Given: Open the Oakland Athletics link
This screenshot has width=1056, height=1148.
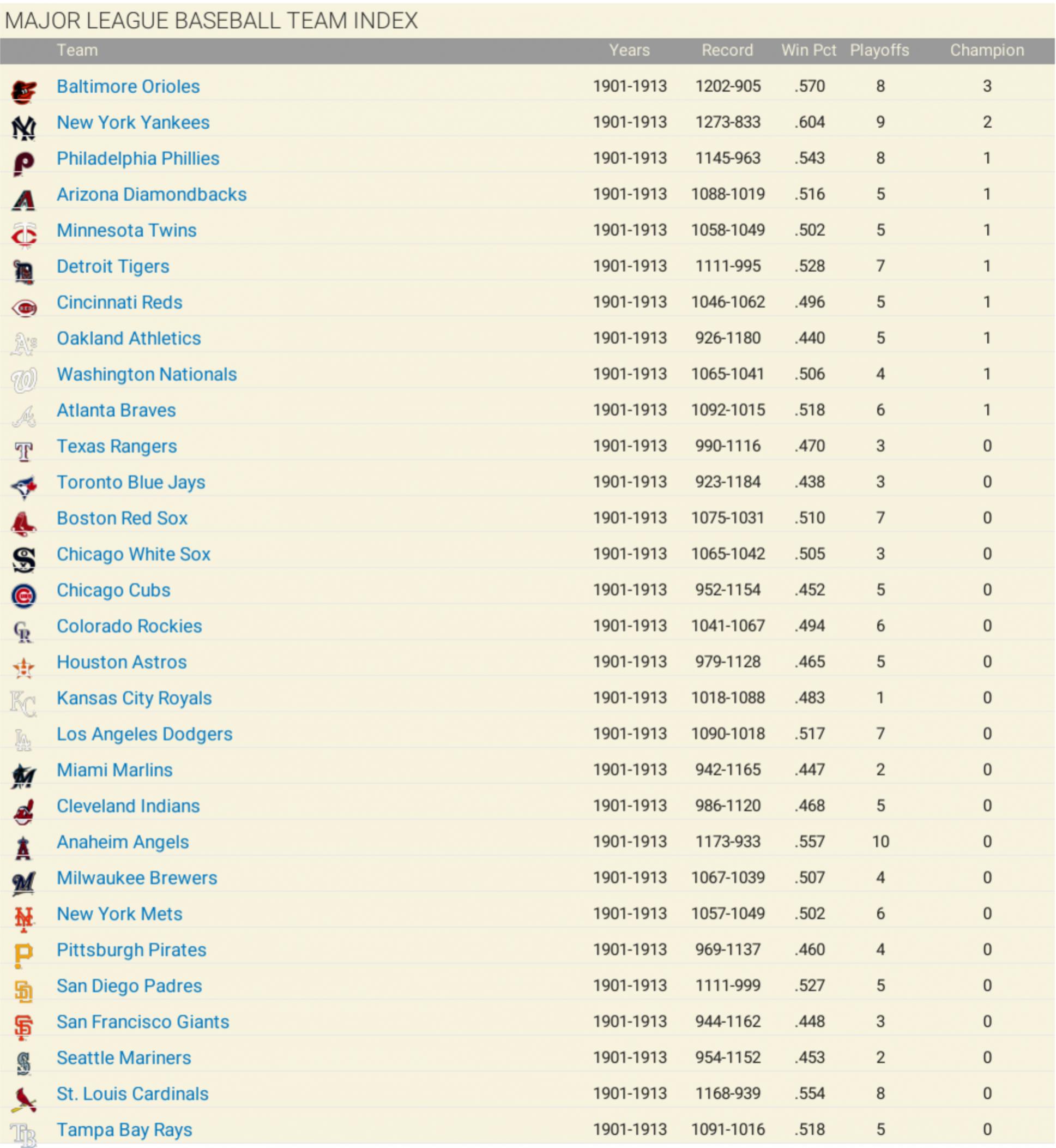Looking at the screenshot, I should [129, 339].
